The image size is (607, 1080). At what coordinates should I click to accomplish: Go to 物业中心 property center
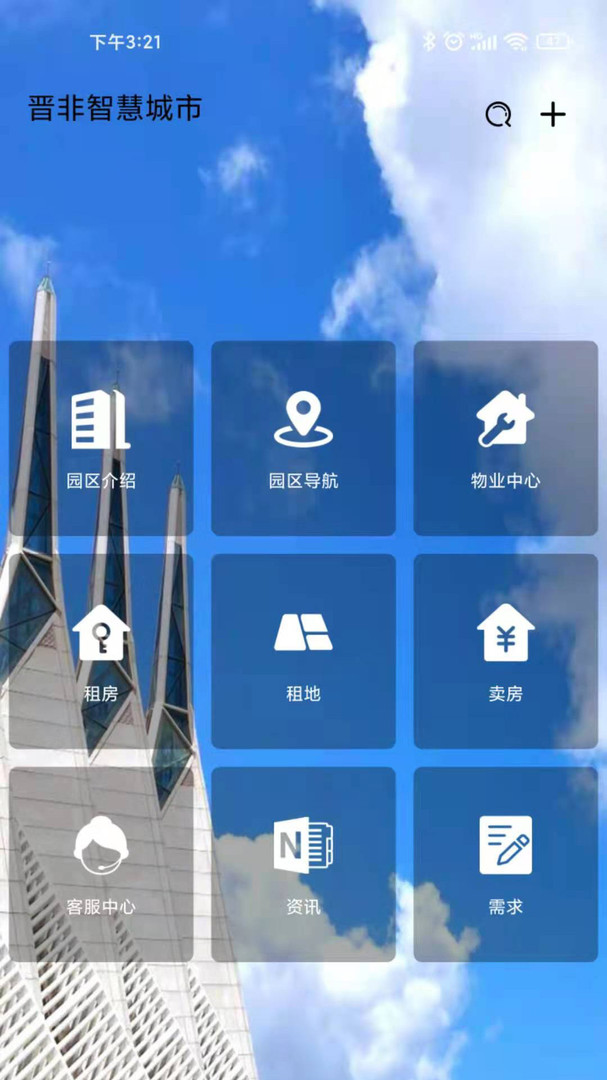click(x=505, y=438)
